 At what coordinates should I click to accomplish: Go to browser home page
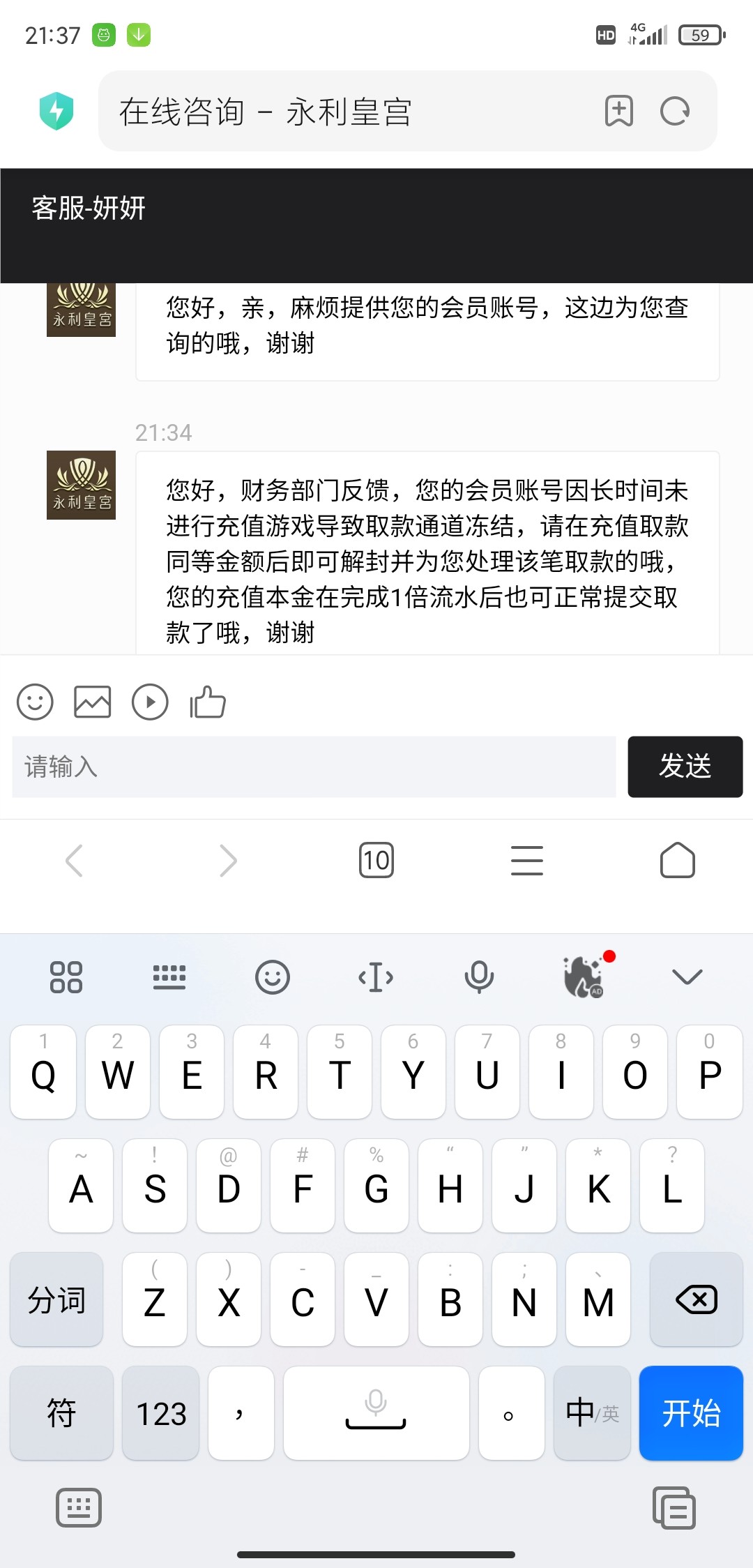tap(677, 860)
